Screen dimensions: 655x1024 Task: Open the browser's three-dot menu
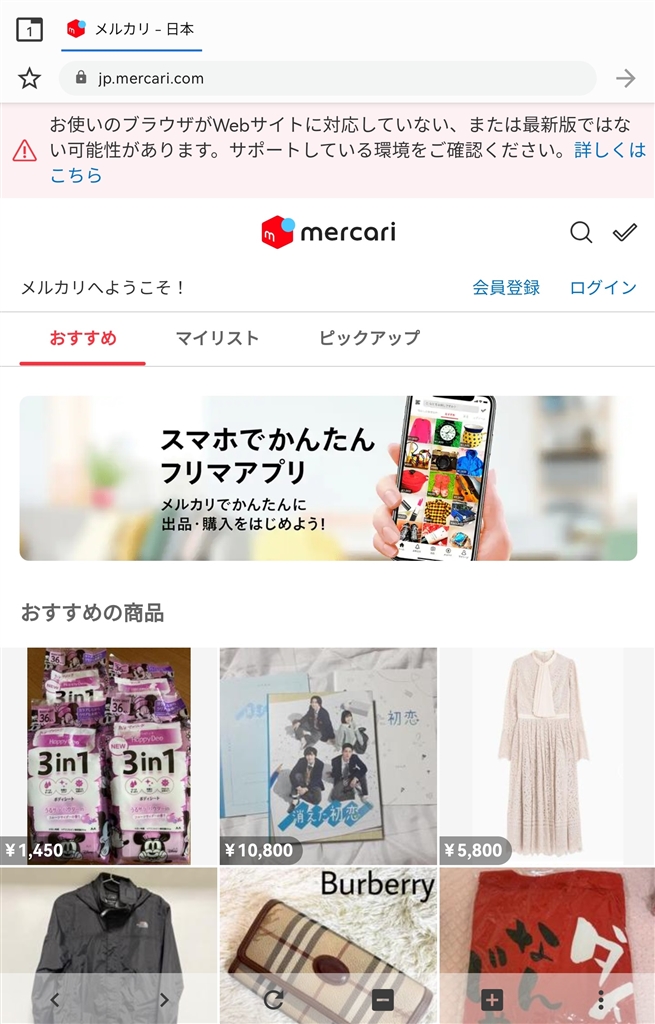pyautogui.click(x=601, y=1000)
